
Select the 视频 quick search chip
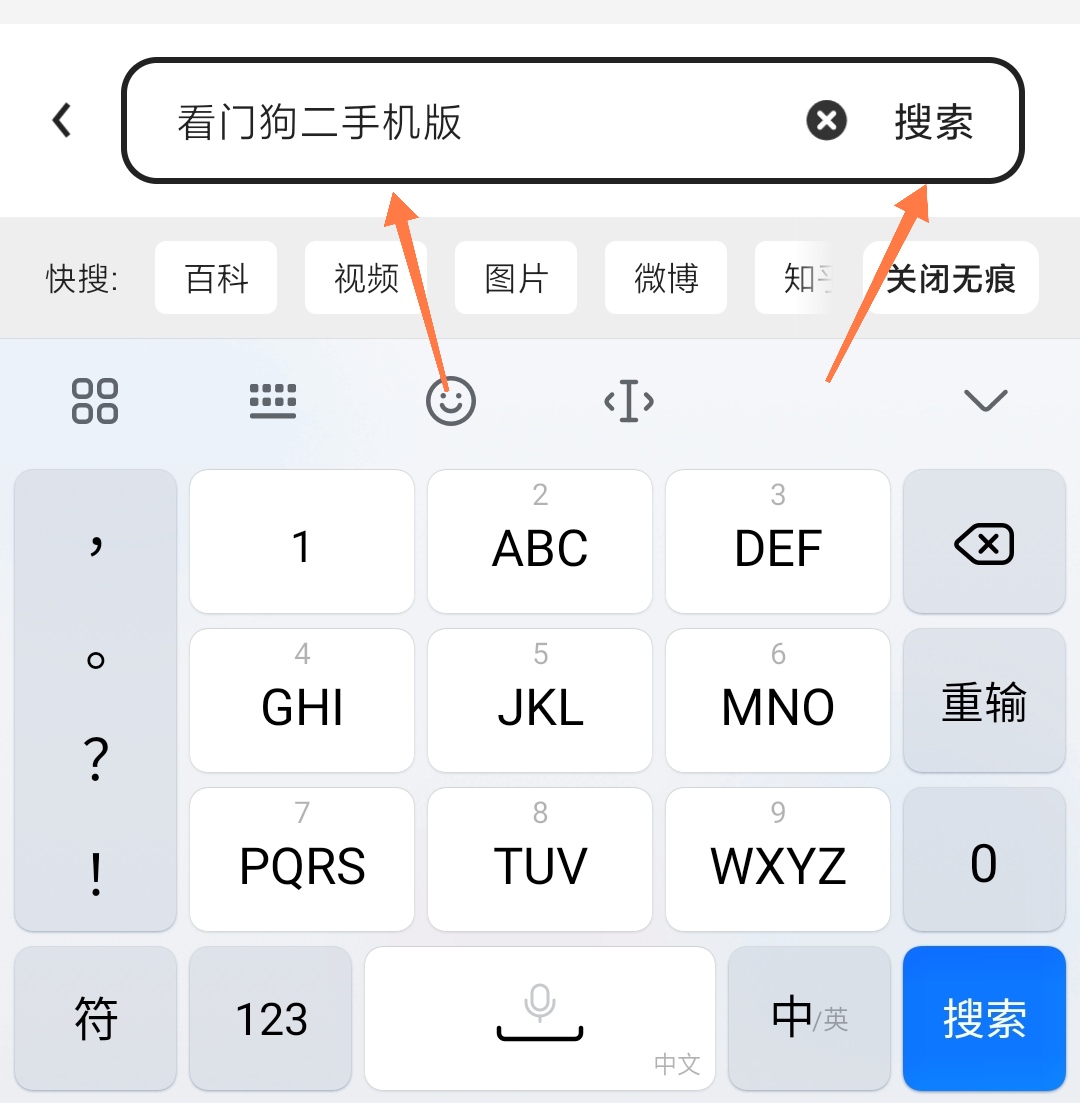pos(366,278)
